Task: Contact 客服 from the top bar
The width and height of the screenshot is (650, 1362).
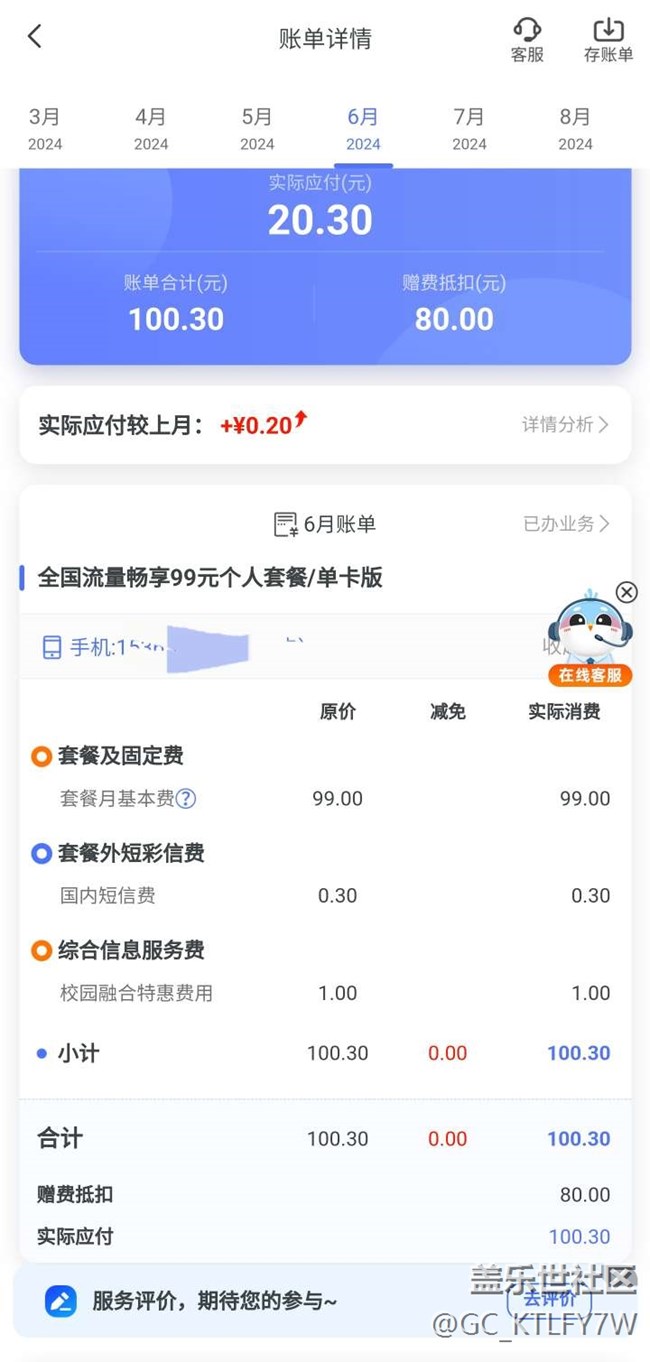Action: click(527, 40)
